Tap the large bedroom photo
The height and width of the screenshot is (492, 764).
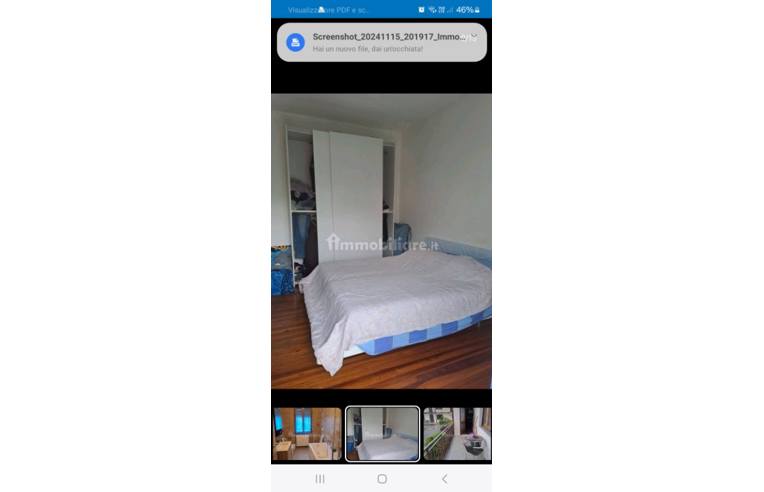pos(381,240)
